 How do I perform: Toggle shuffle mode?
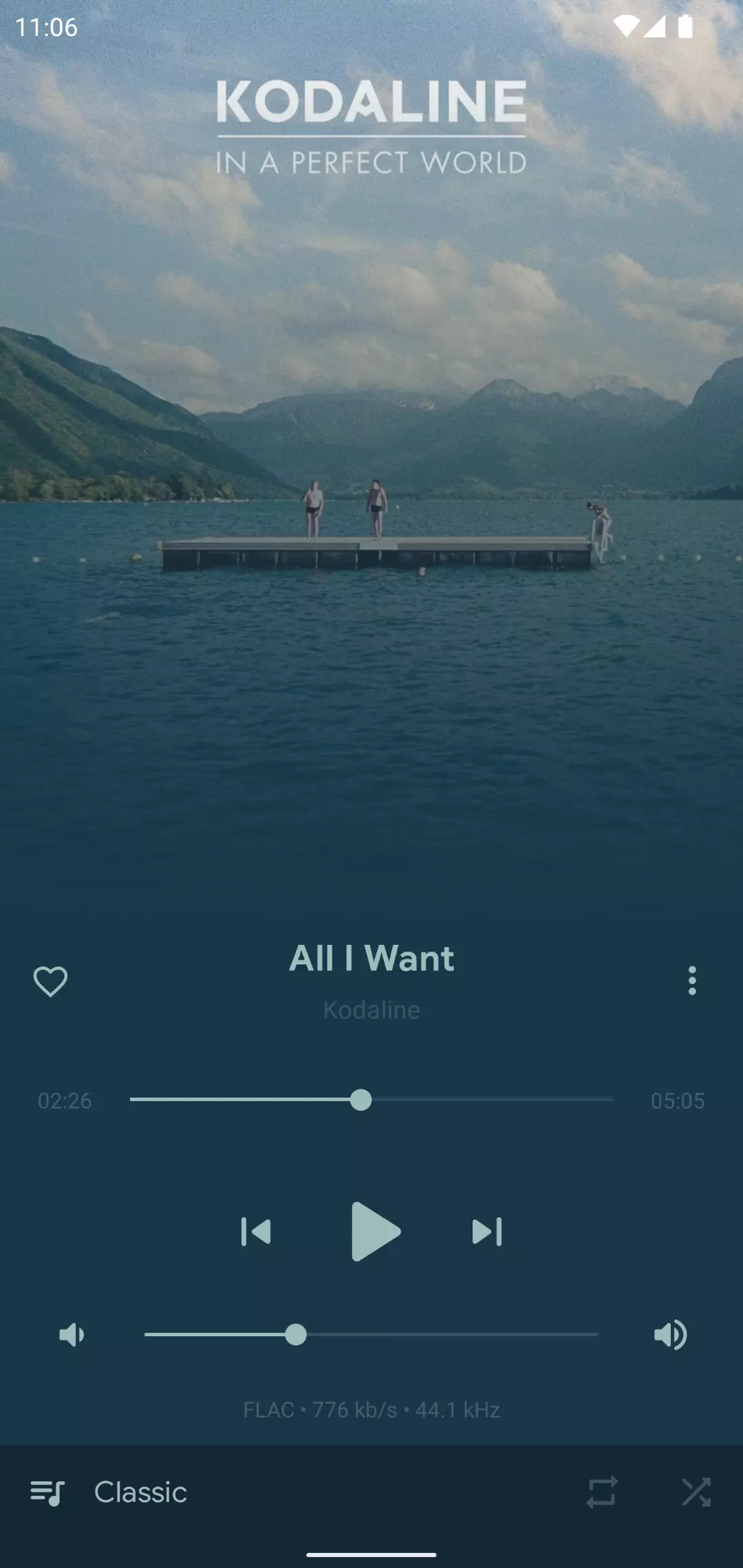click(696, 1492)
